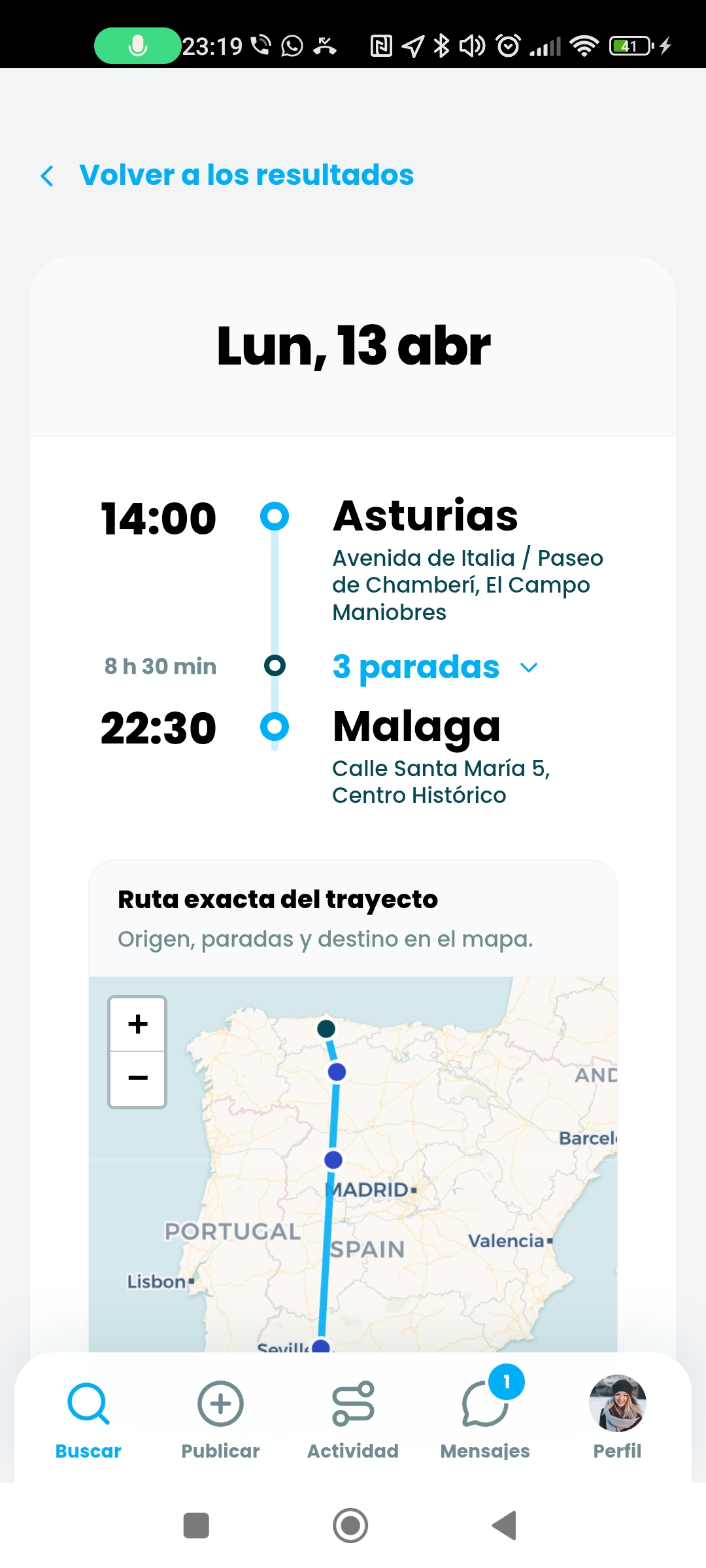Open the Perfil avatar

click(x=617, y=1401)
